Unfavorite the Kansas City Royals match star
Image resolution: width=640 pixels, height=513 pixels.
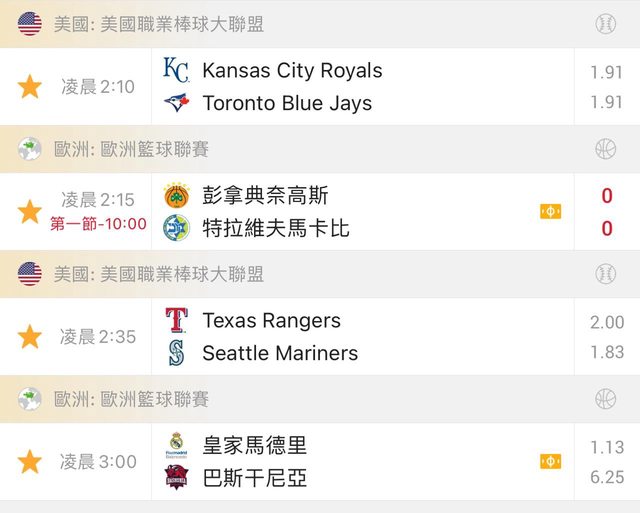30,87
